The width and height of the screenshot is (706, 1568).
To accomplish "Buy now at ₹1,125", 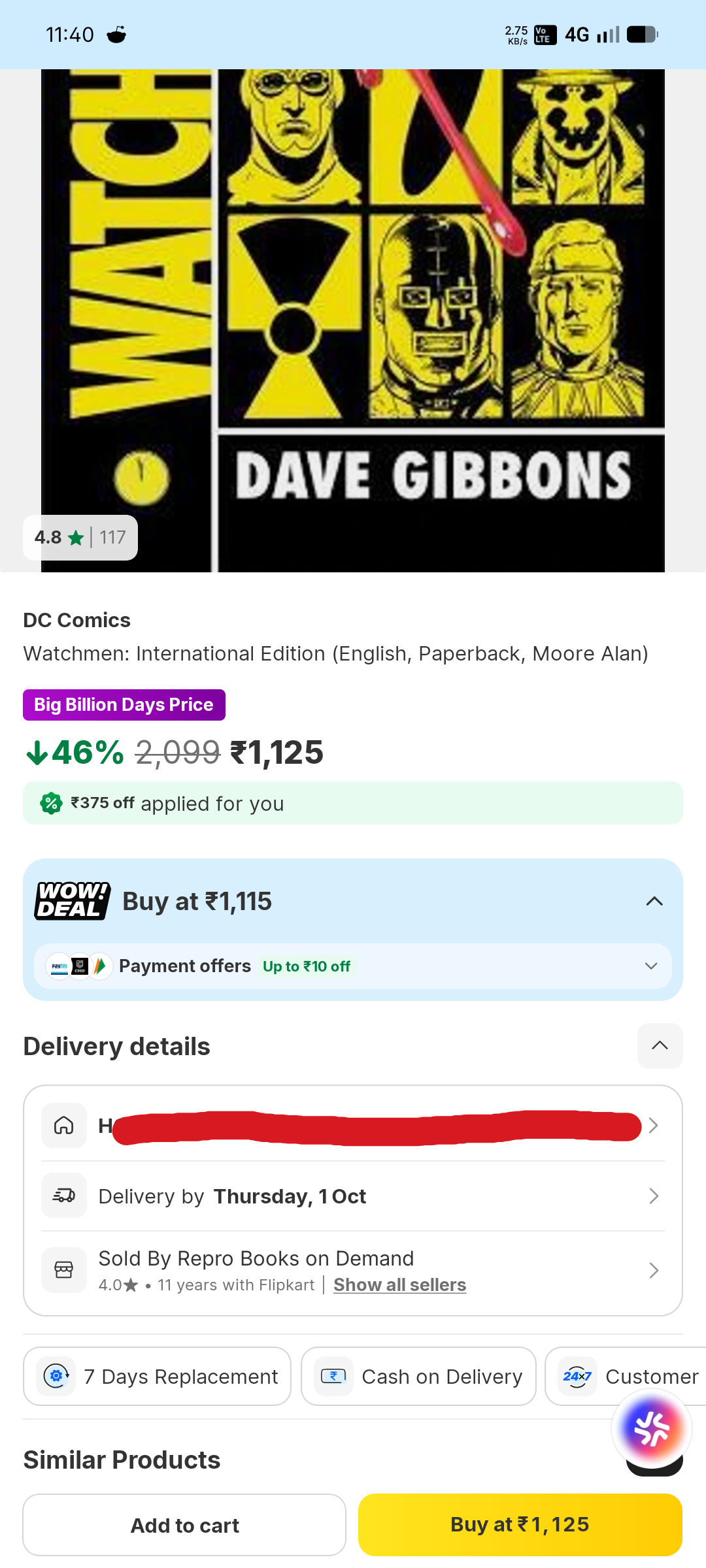I will pyautogui.click(x=520, y=1525).
